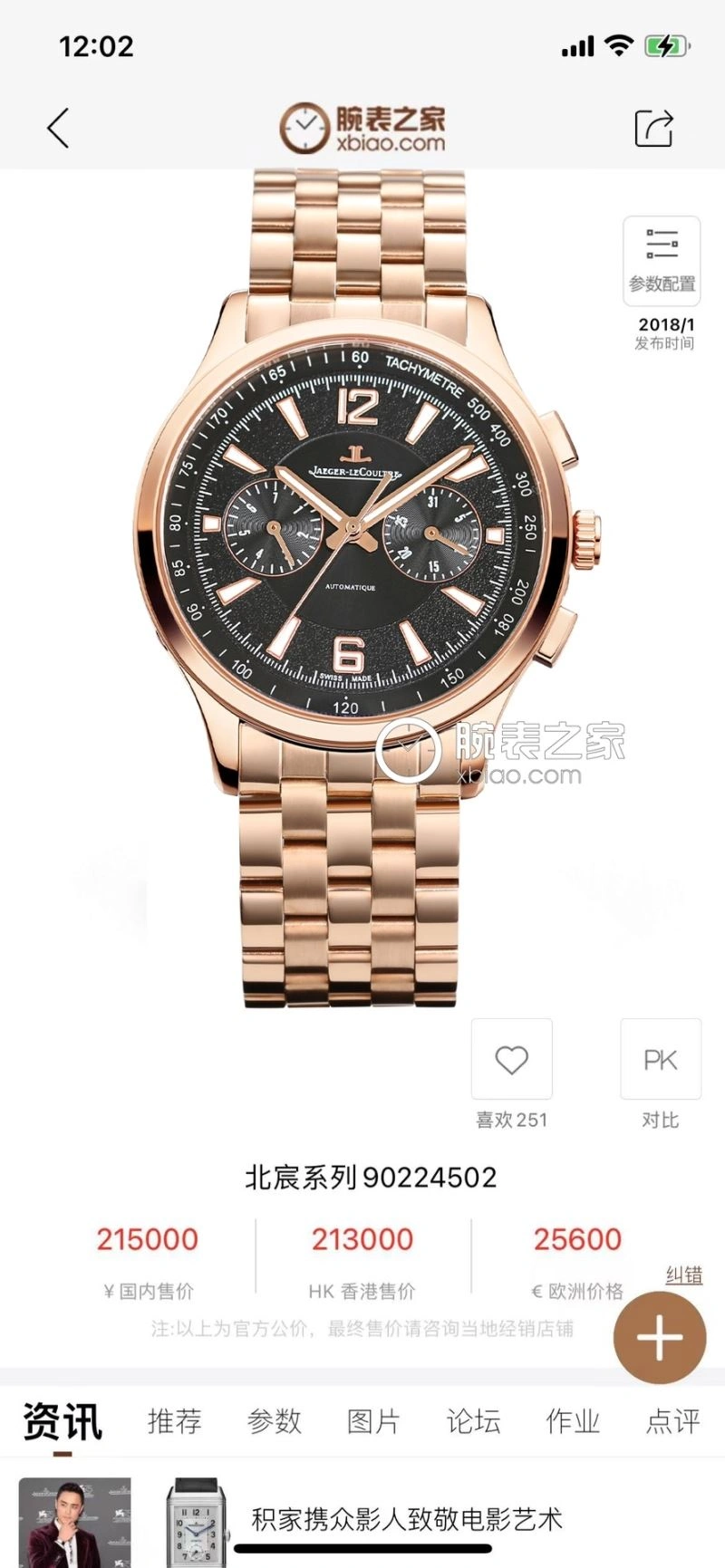Switch to the 论坛 tab
Viewport: 725px width, 1568px height.
click(473, 1420)
